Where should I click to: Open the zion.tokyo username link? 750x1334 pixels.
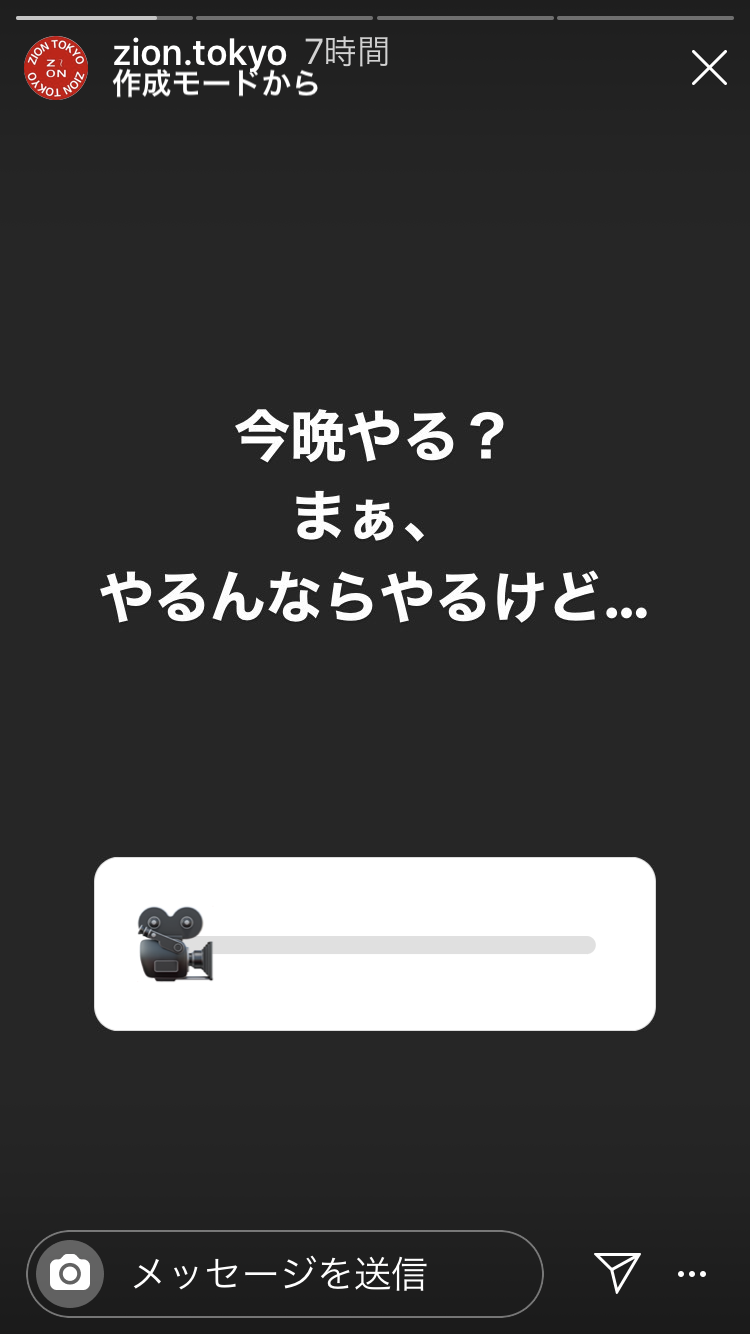pos(200,52)
